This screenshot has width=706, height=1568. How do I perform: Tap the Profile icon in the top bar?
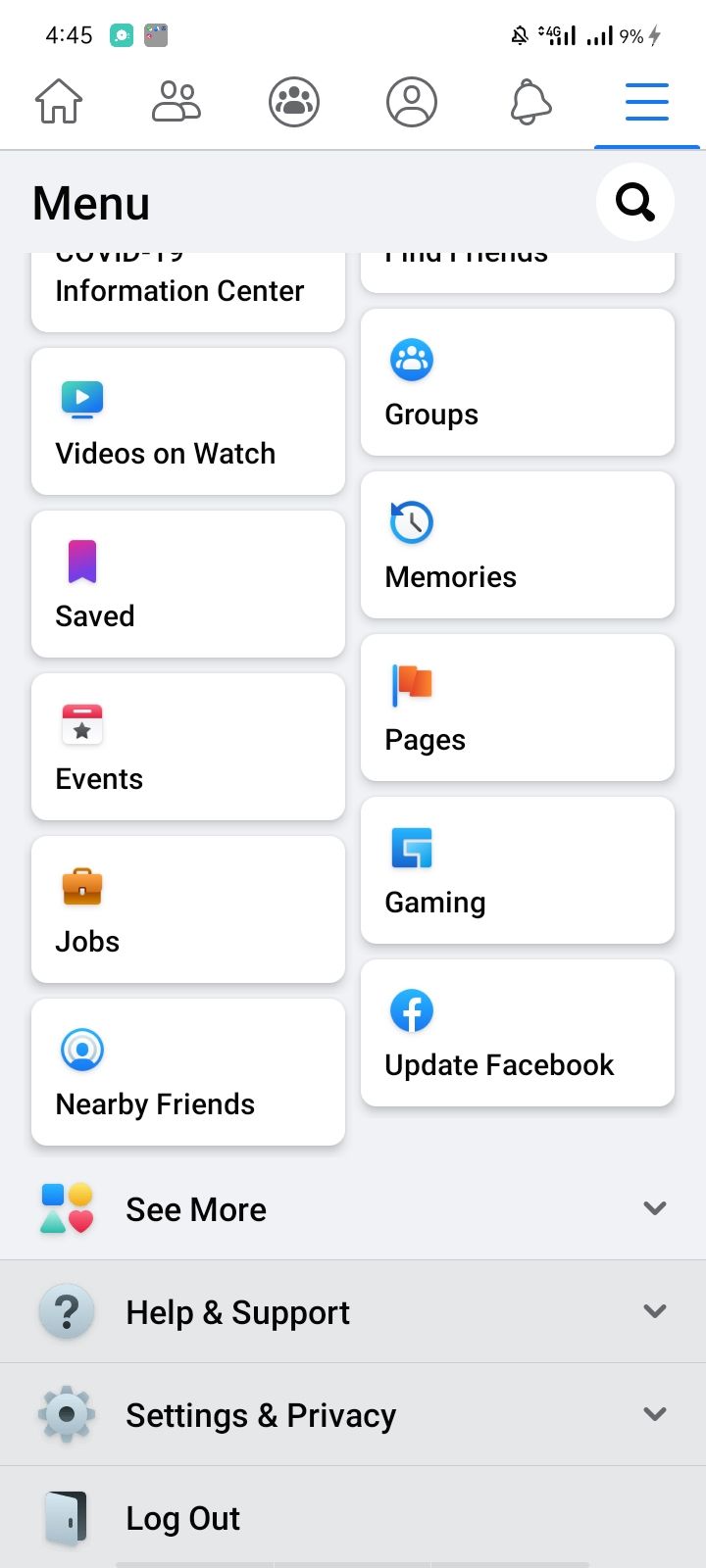(412, 101)
